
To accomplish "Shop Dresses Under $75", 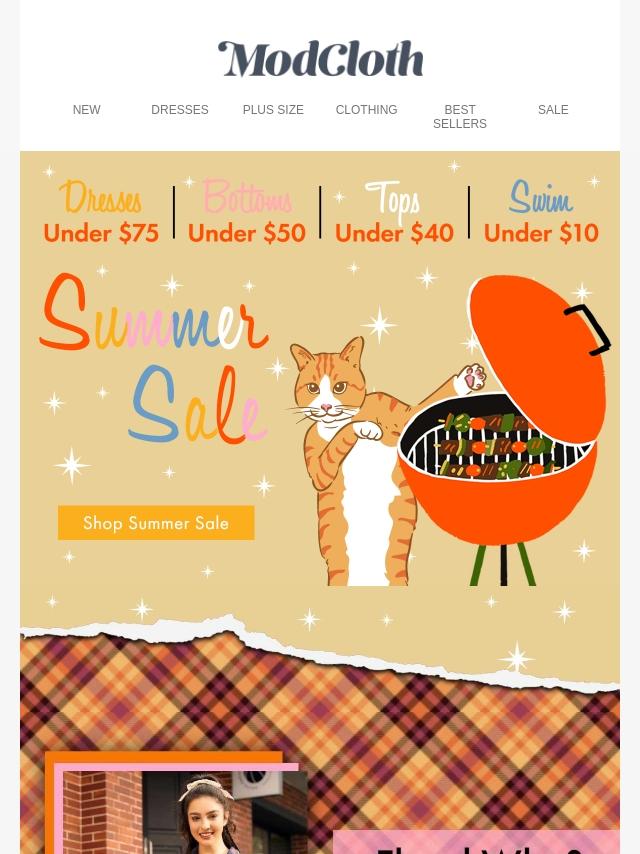I will click(101, 213).
